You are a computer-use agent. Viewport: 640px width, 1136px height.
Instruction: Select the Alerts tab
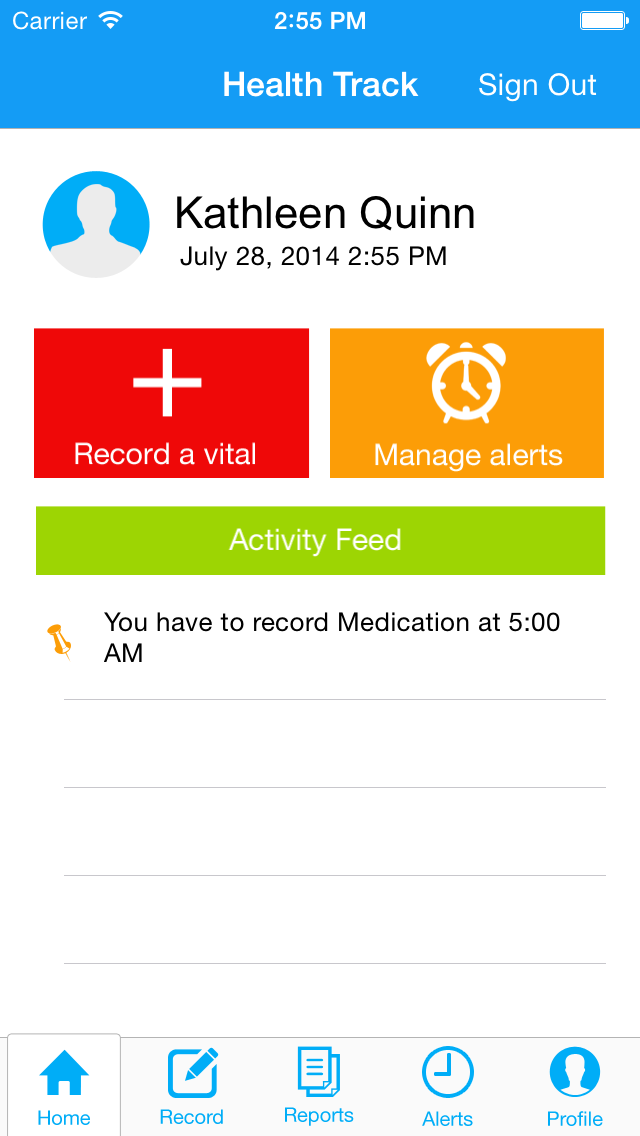[x=447, y=1087]
